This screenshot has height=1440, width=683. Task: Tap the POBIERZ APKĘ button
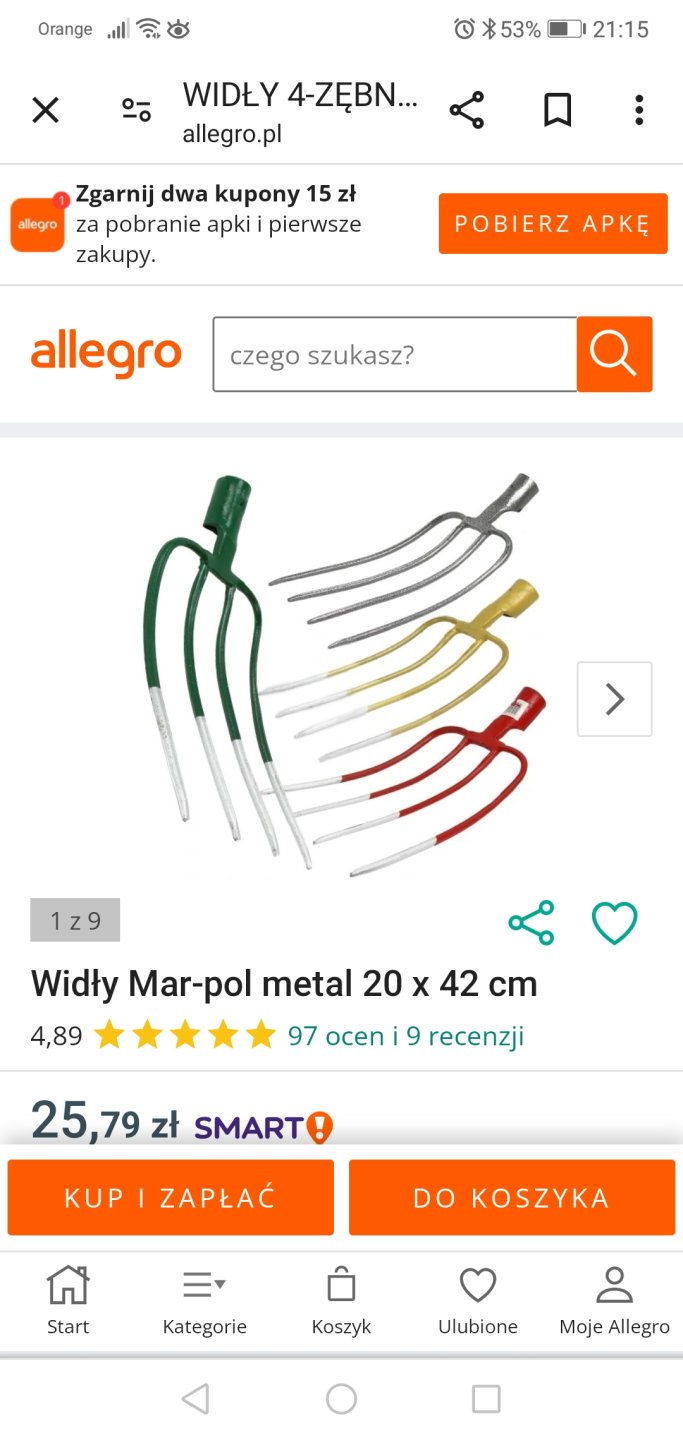coord(552,223)
